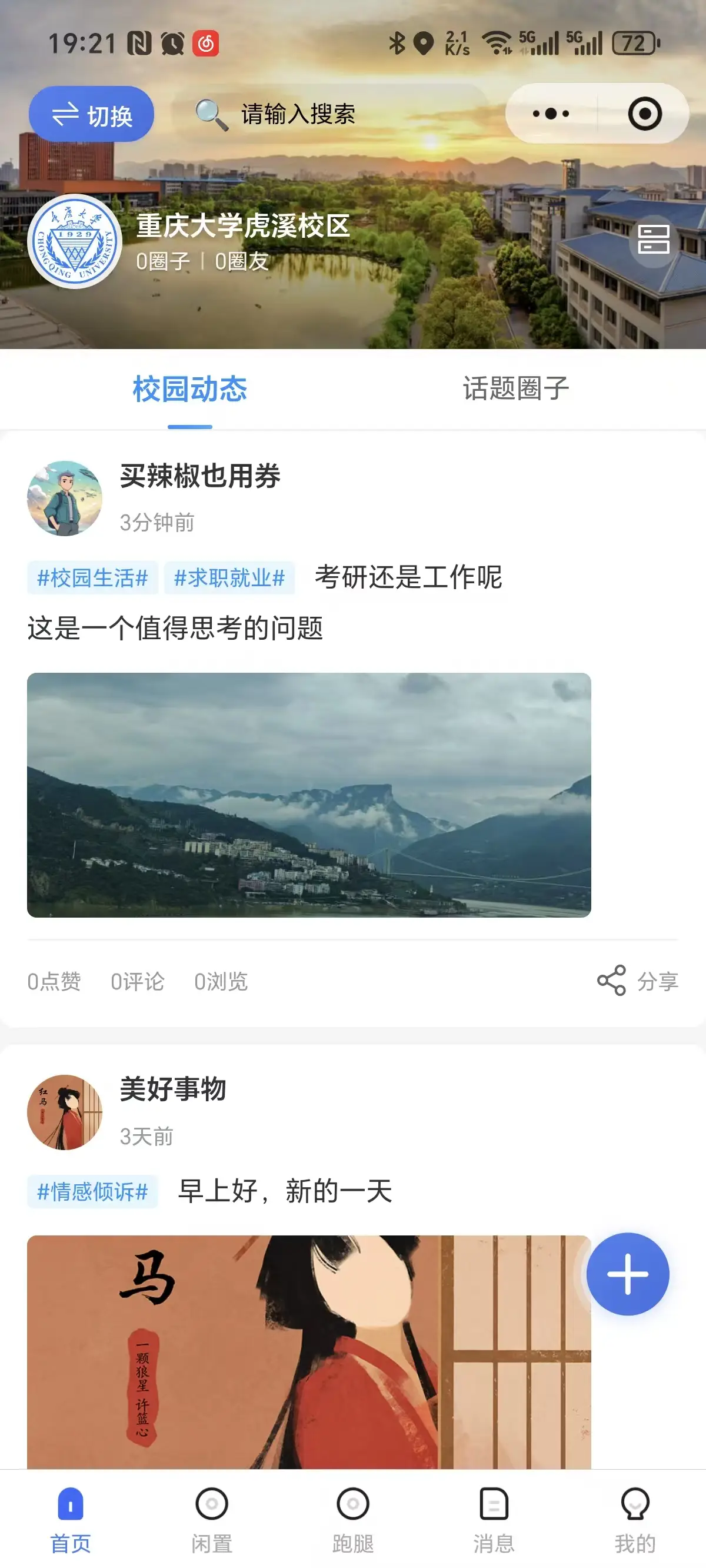Tap the 切换 campus switch button

coord(91,114)
